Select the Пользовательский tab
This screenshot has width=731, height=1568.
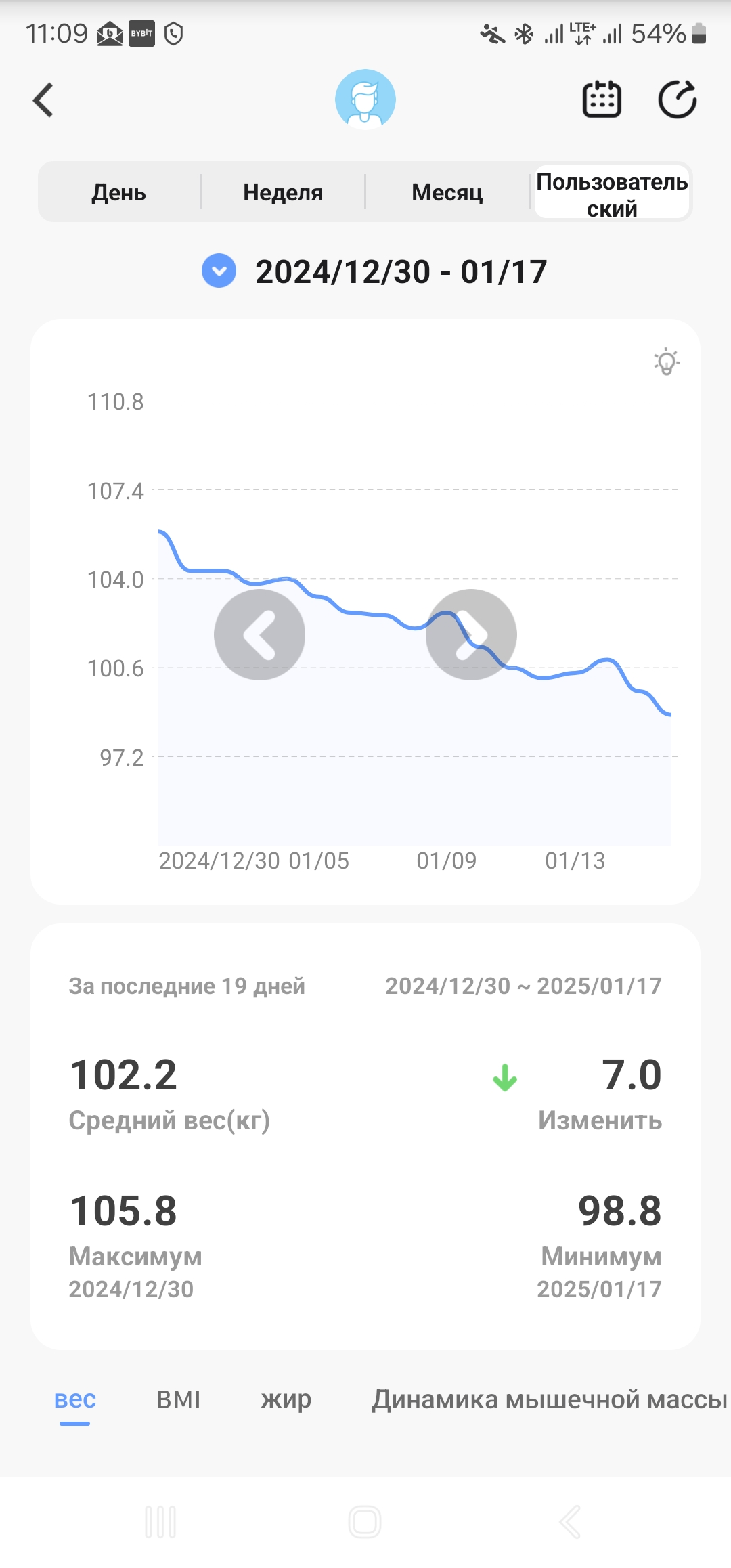coord(612,194)
